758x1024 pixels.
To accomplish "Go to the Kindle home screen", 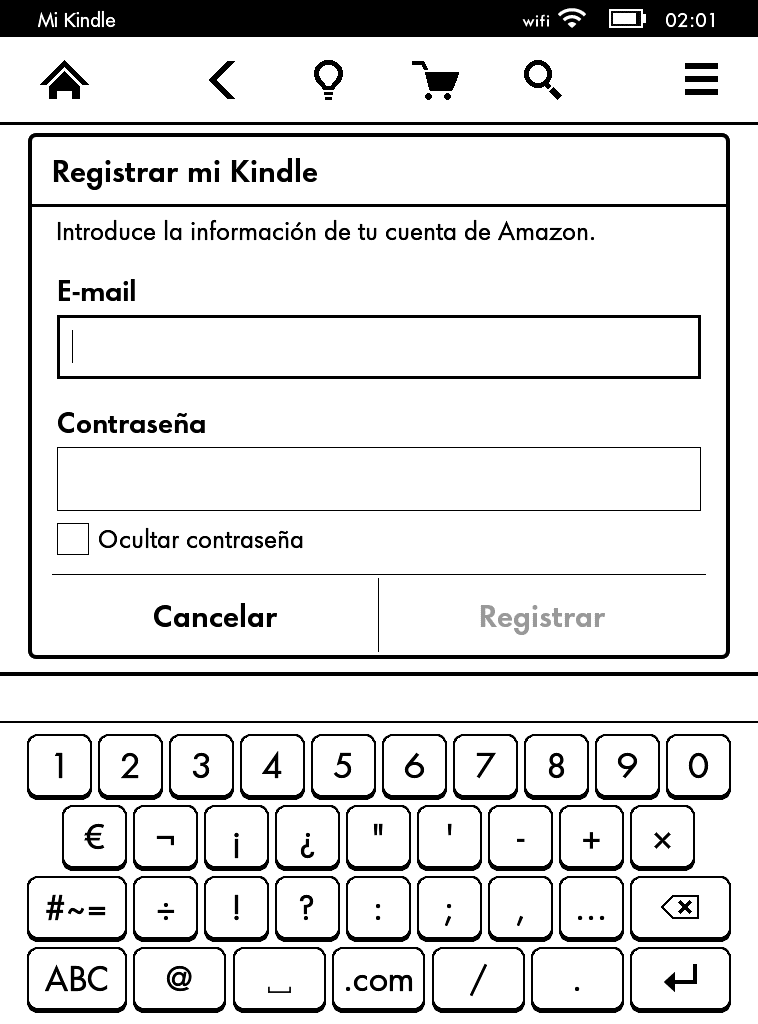I will click(65, 80).
